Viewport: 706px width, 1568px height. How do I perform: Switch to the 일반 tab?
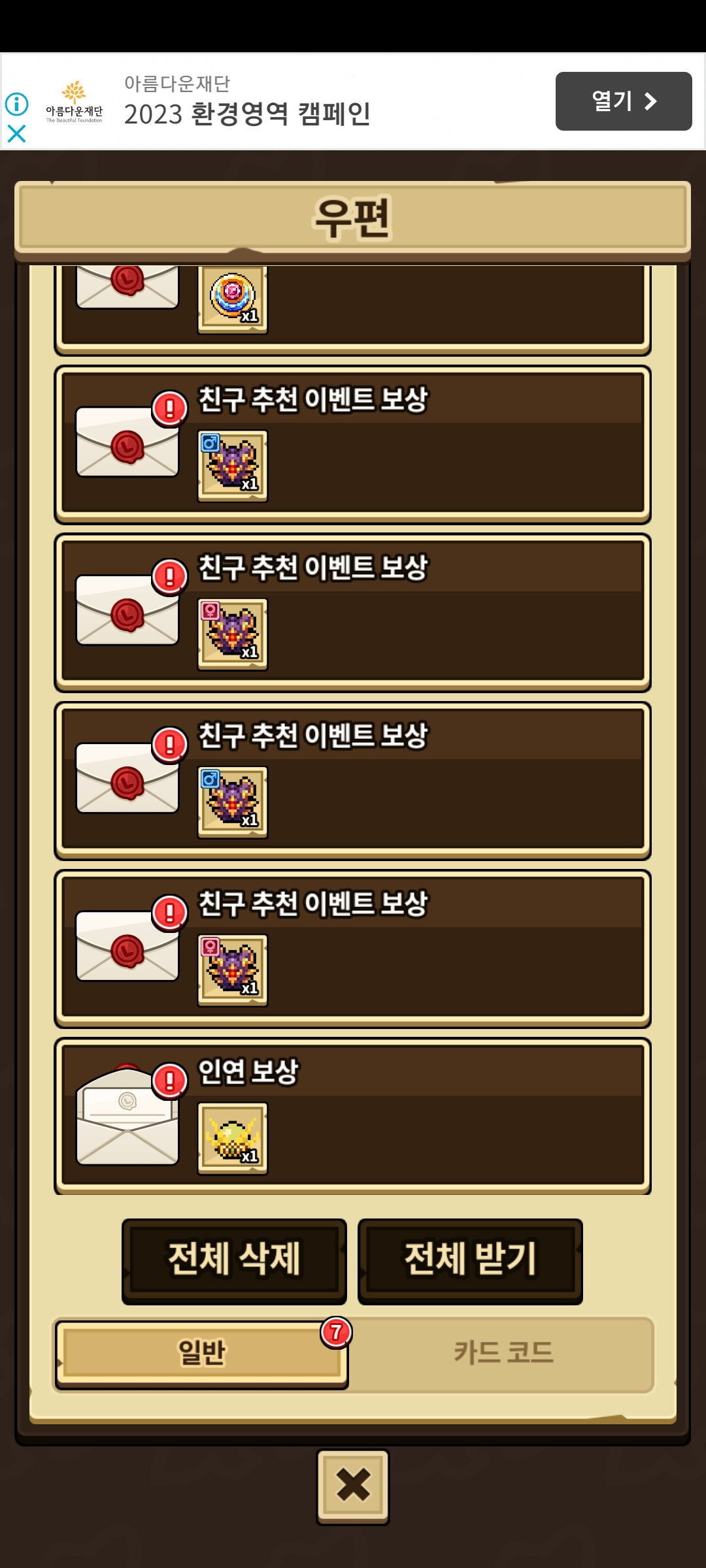tap(201, 1352)
